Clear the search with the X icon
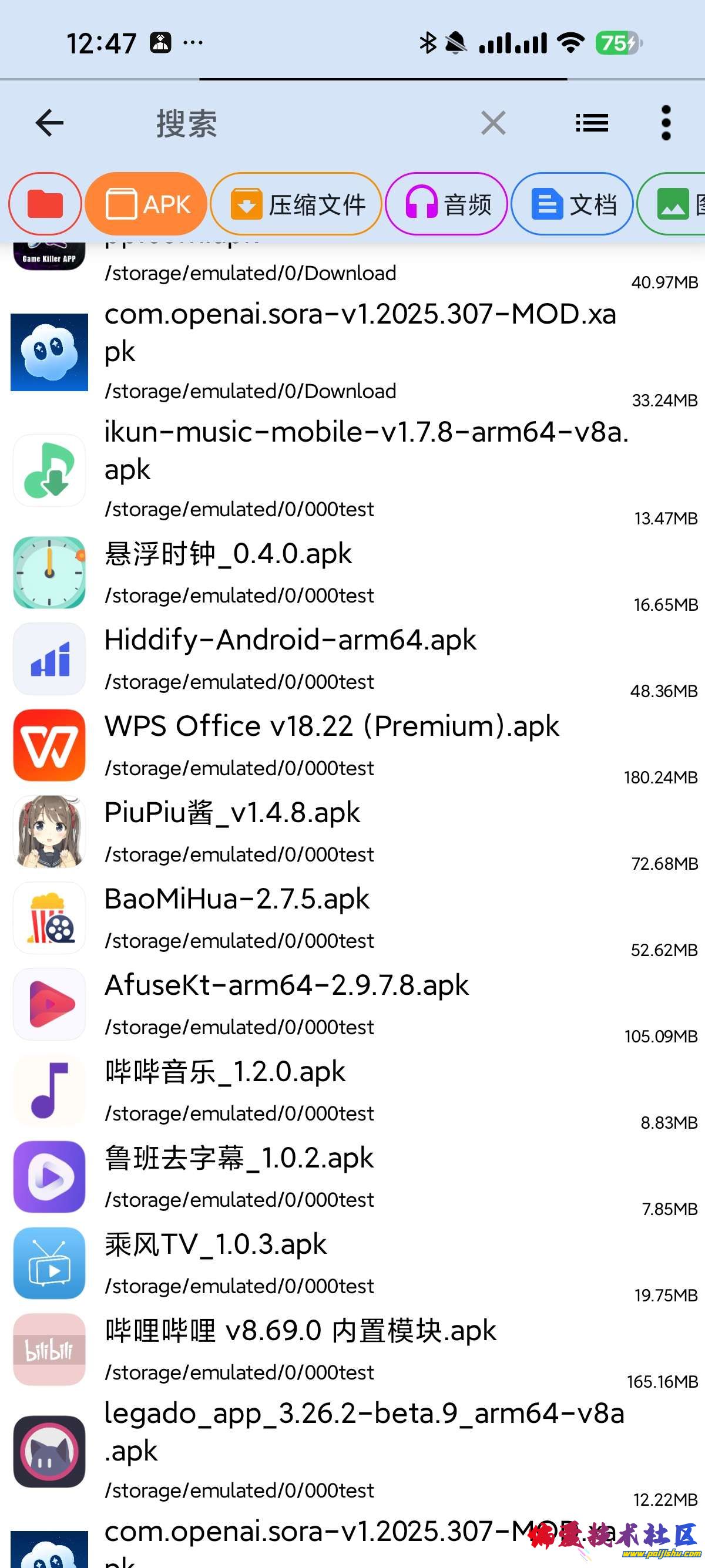 [x=493, y=123]
